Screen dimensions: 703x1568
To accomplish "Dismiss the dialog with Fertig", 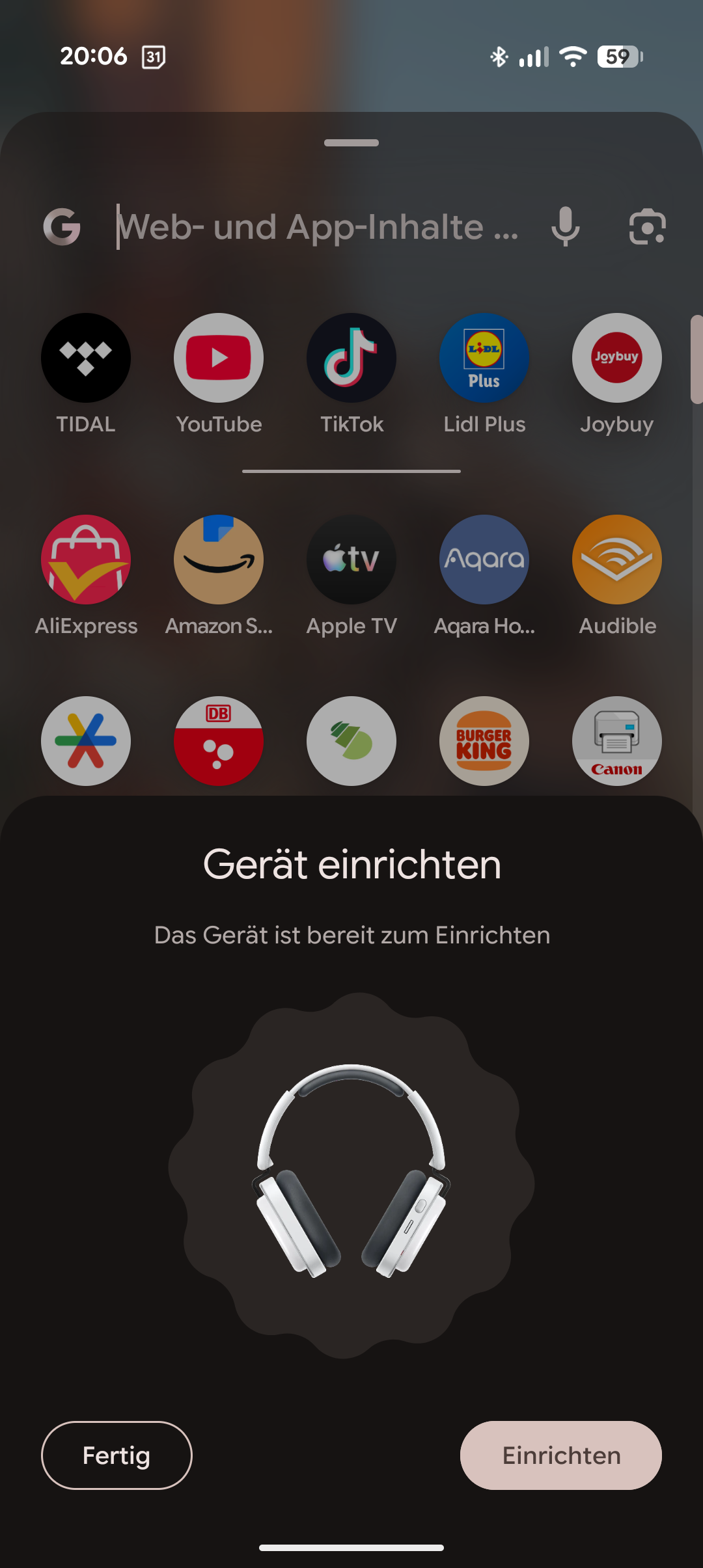I will coord(117,1455).
